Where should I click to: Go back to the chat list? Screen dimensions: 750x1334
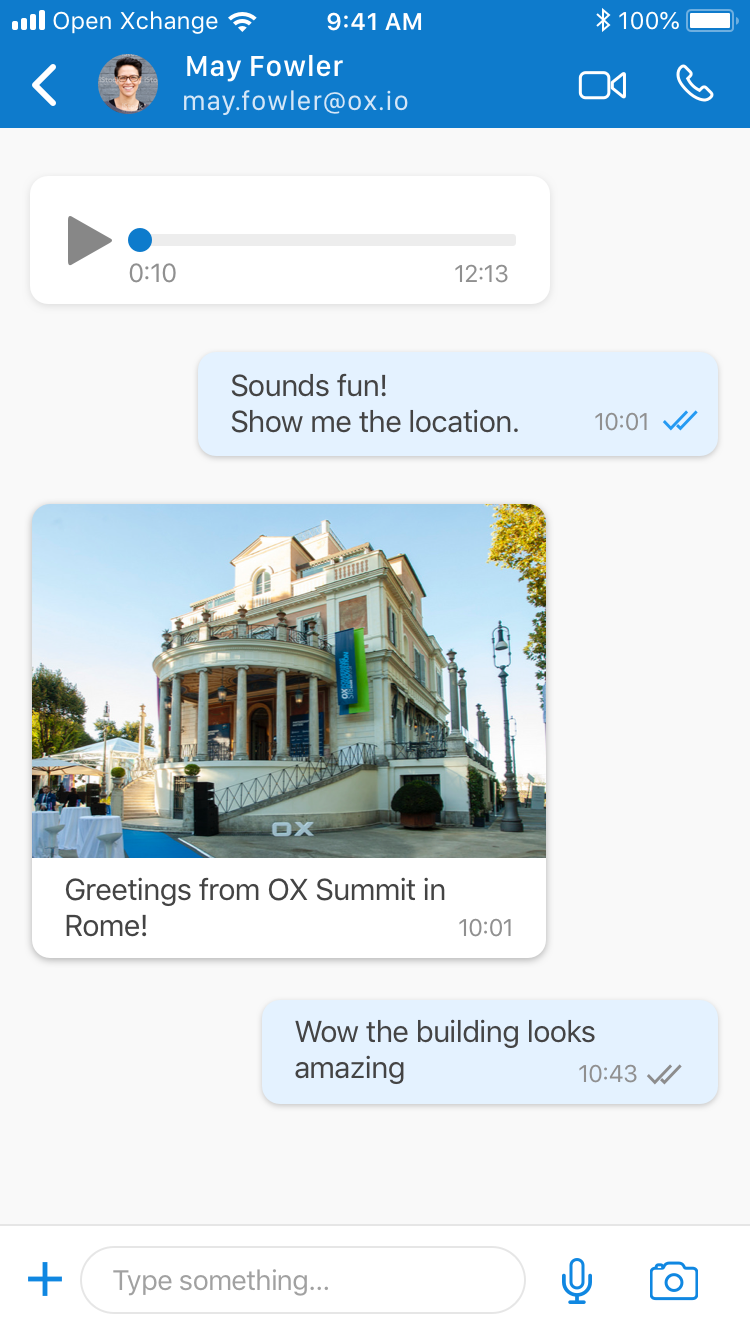(44, 85)
